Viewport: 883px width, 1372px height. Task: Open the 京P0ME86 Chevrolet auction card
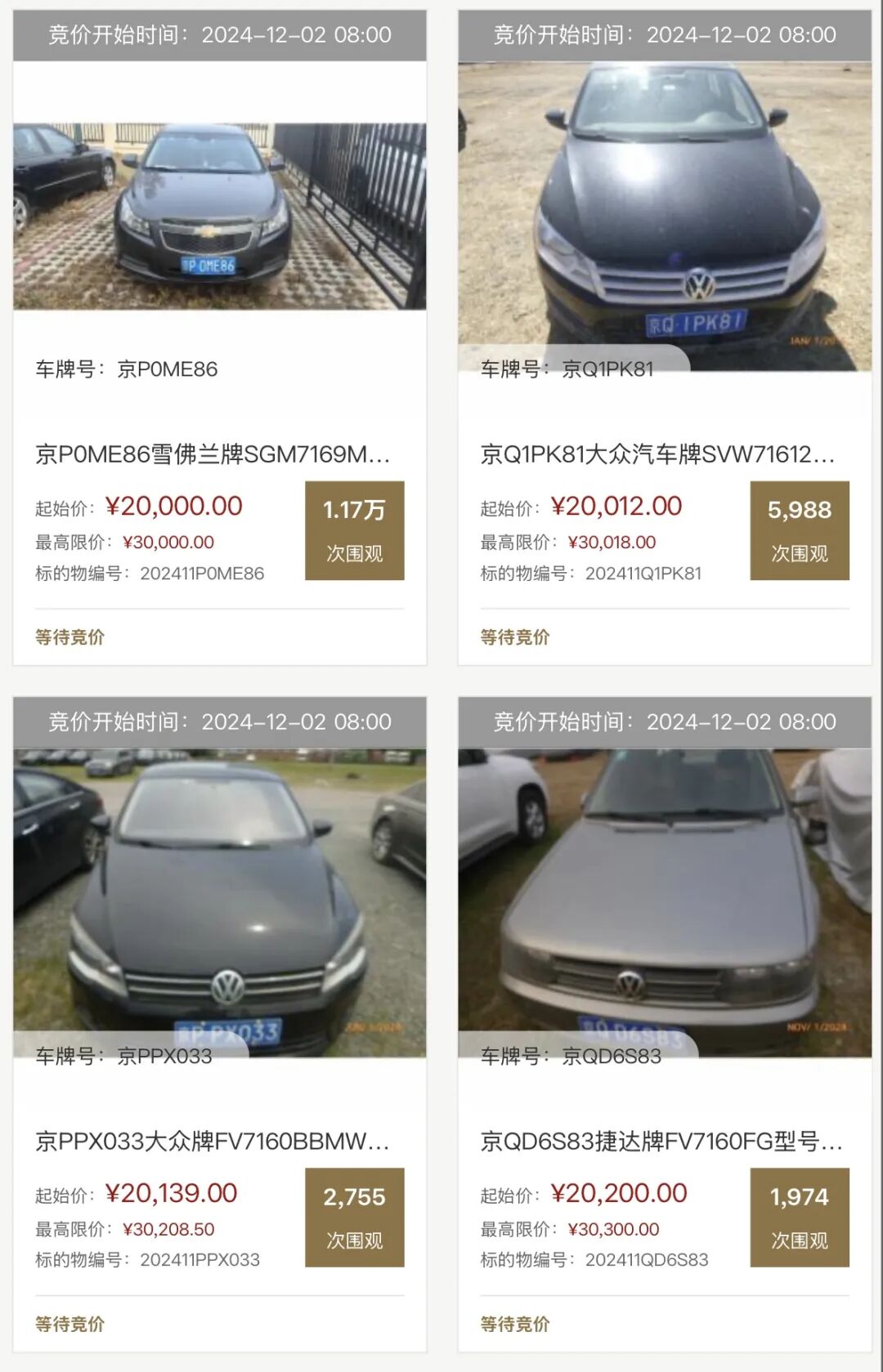[213, 454]
